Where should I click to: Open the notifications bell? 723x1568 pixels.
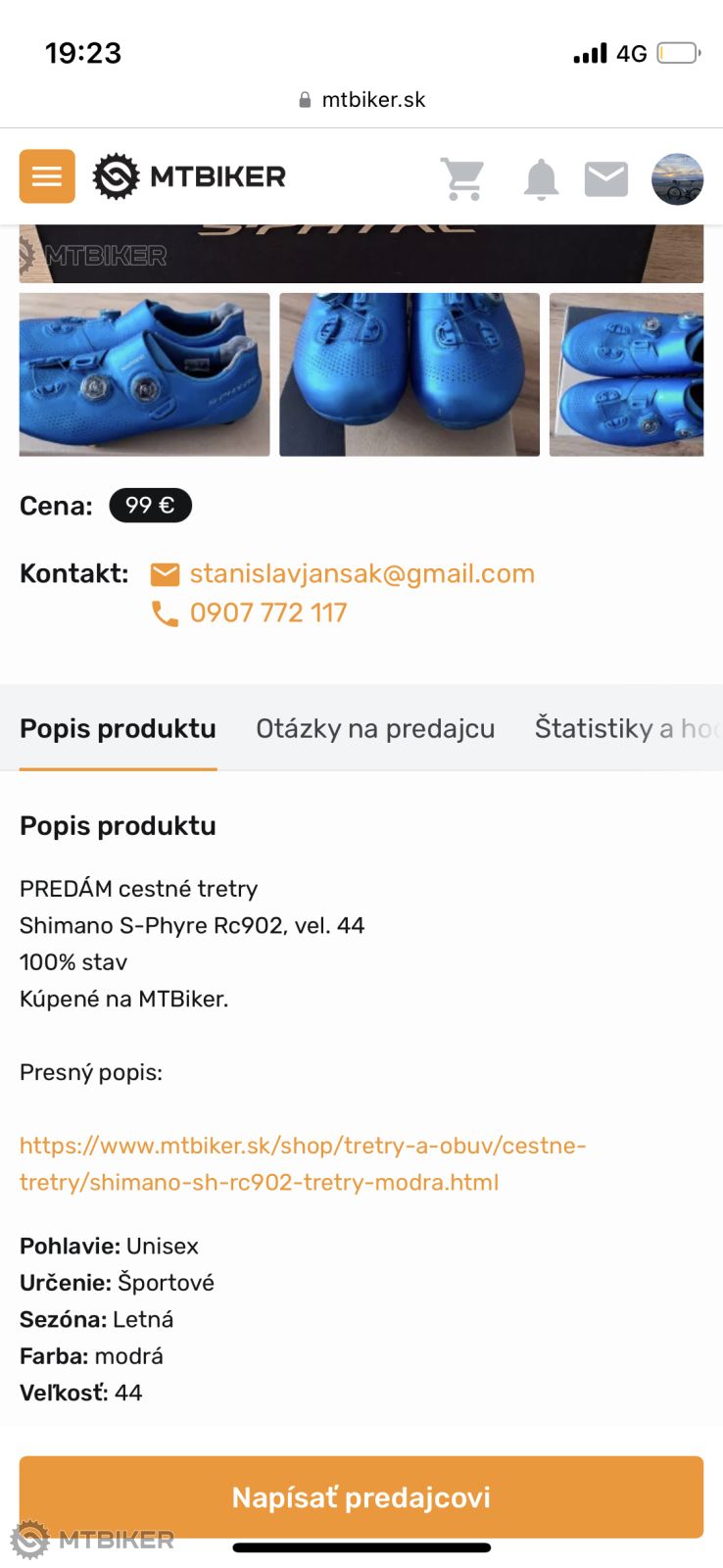tap(541, 179)
